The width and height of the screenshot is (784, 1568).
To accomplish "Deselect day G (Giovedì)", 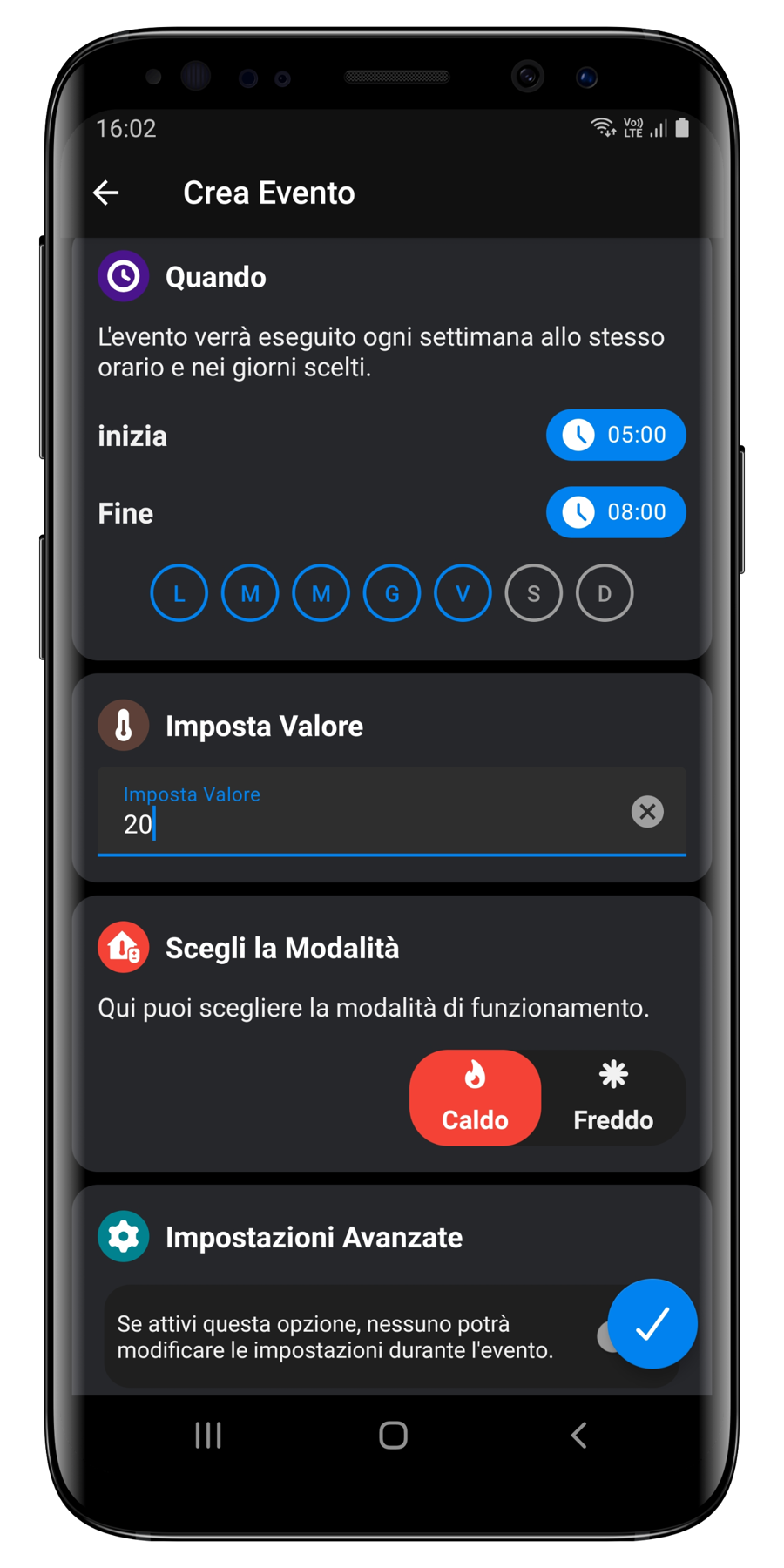I will [392, 593].
